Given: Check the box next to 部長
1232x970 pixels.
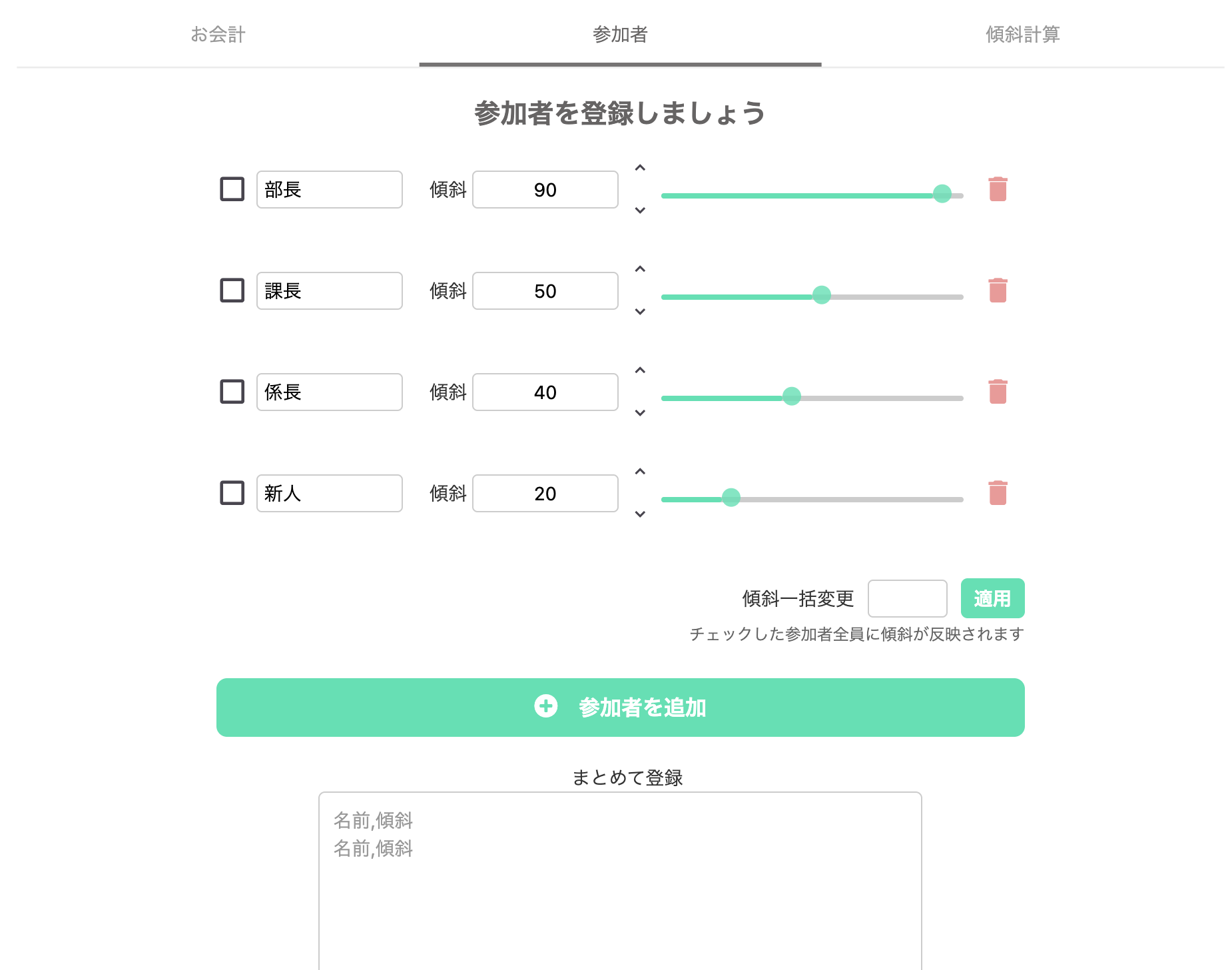Looking at the screenshot, I should tap(232, 189).
